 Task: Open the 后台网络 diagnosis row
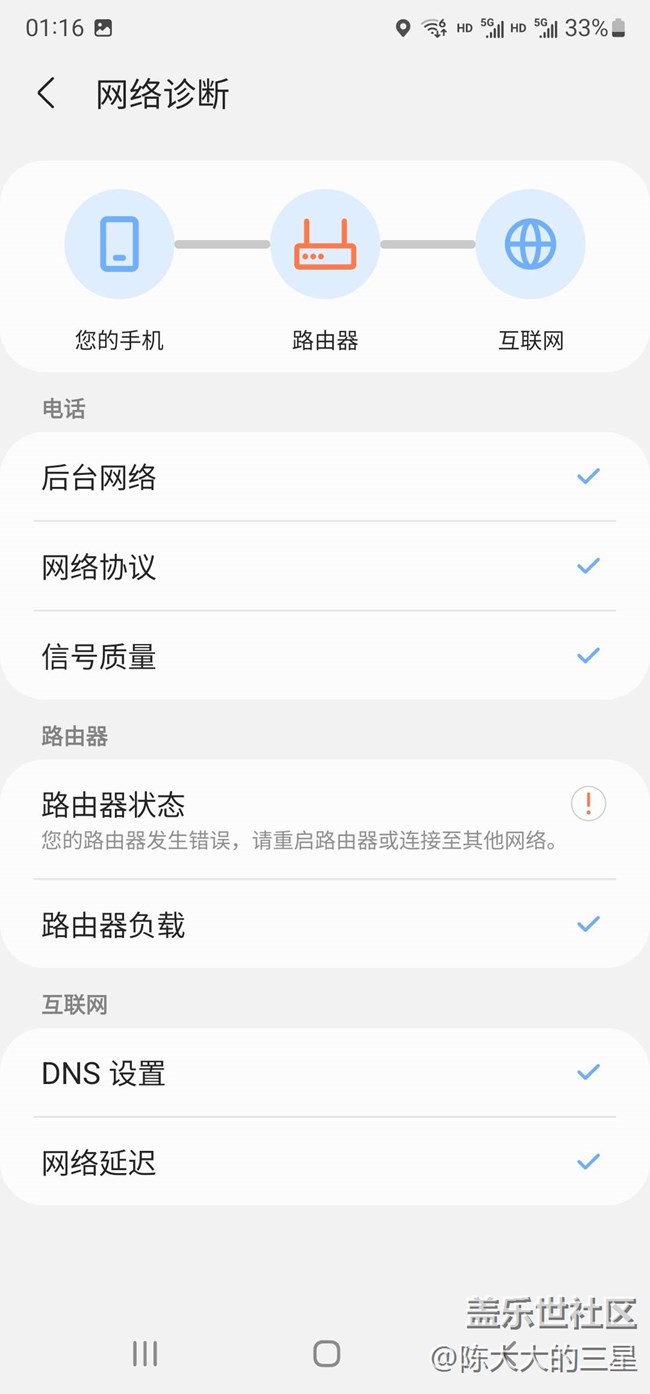(324, 477)
